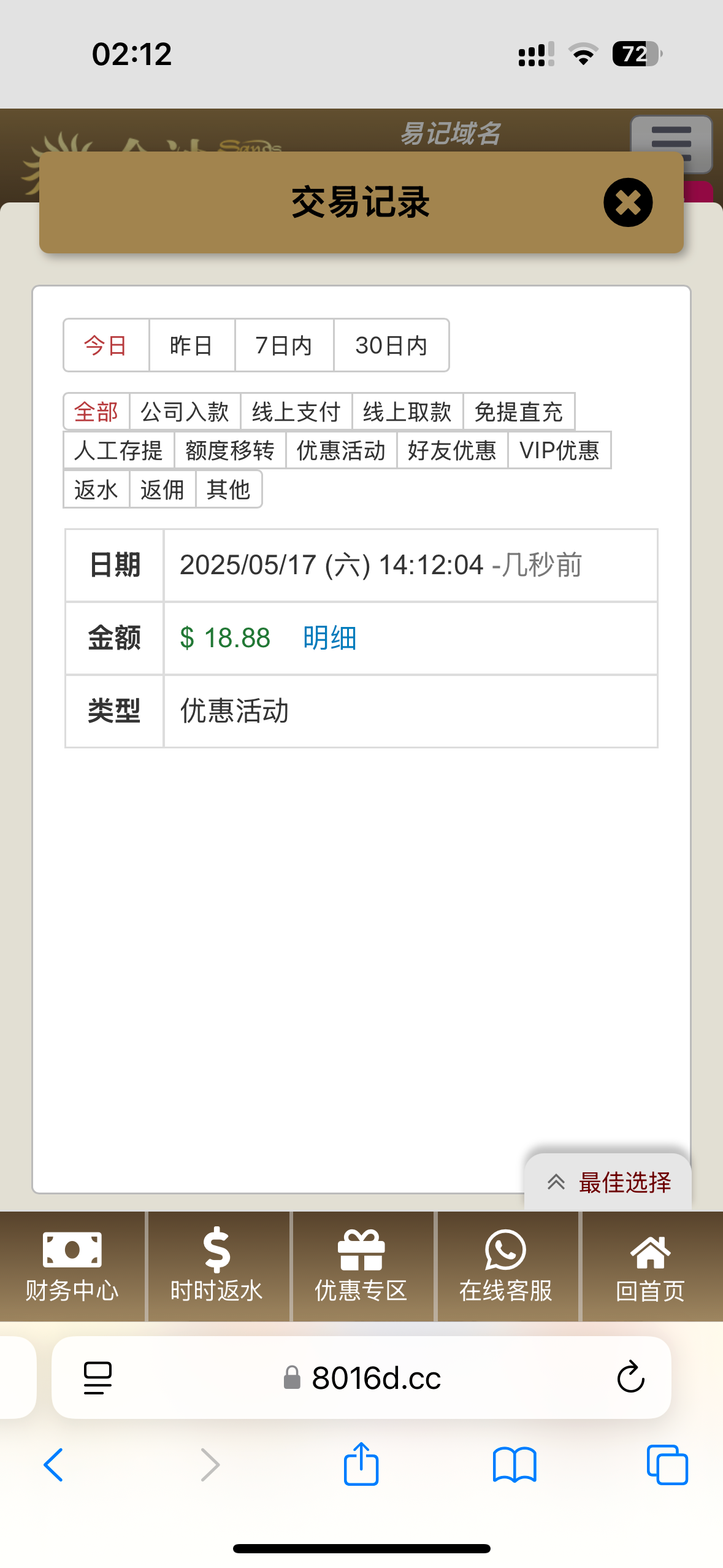Filter by 返水
The width and height of the screenshot is (723, 1568).
click(x=96, y=490)
